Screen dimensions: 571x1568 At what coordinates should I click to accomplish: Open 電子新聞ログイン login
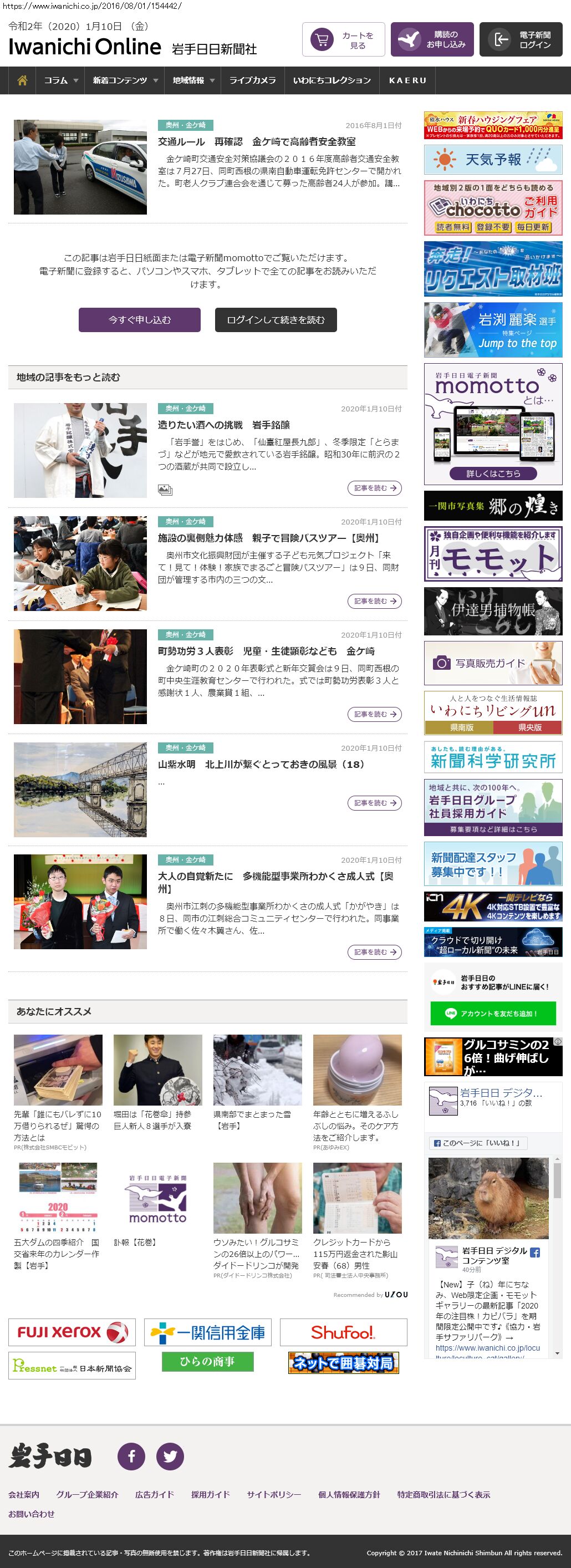pos(521,39)
